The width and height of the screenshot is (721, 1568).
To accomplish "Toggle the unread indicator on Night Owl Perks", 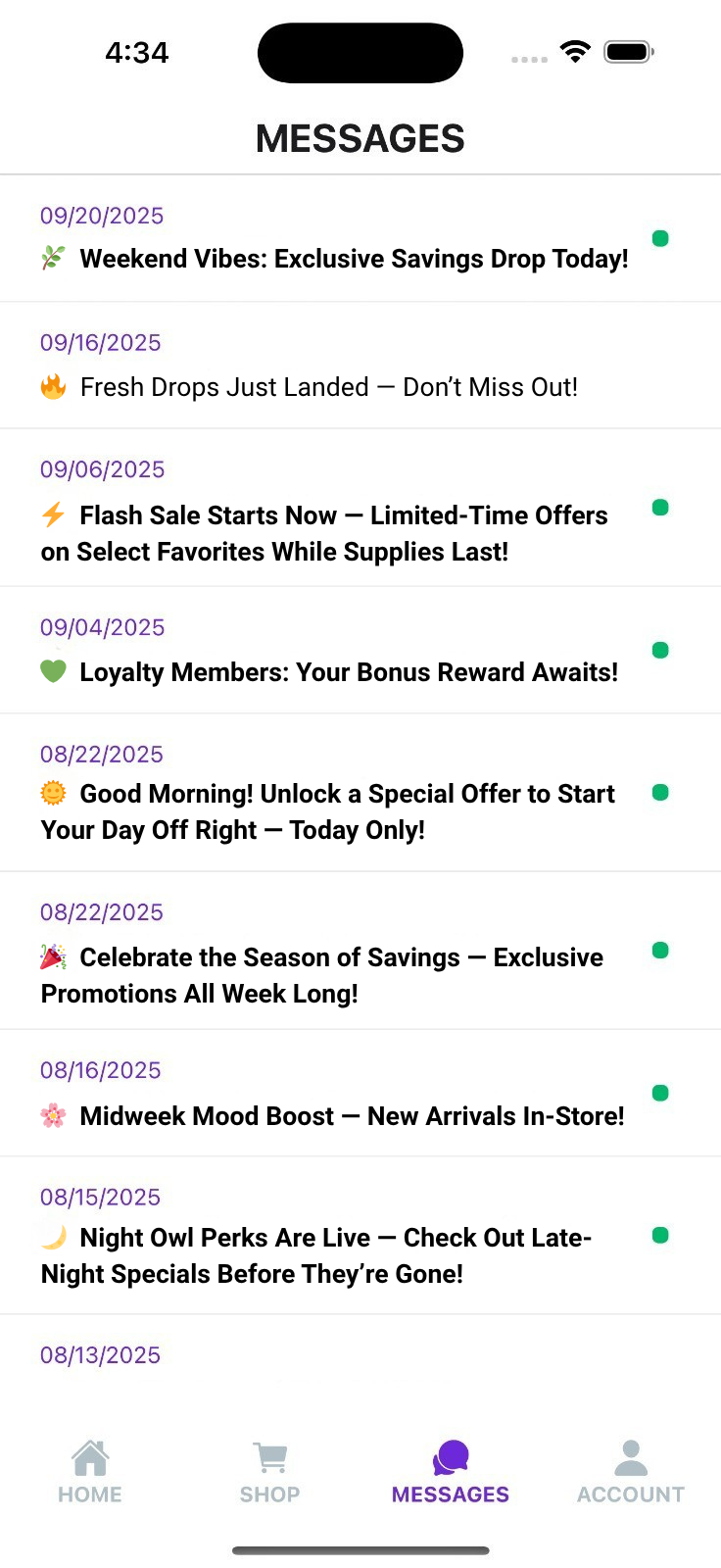I will (660, 1236).
